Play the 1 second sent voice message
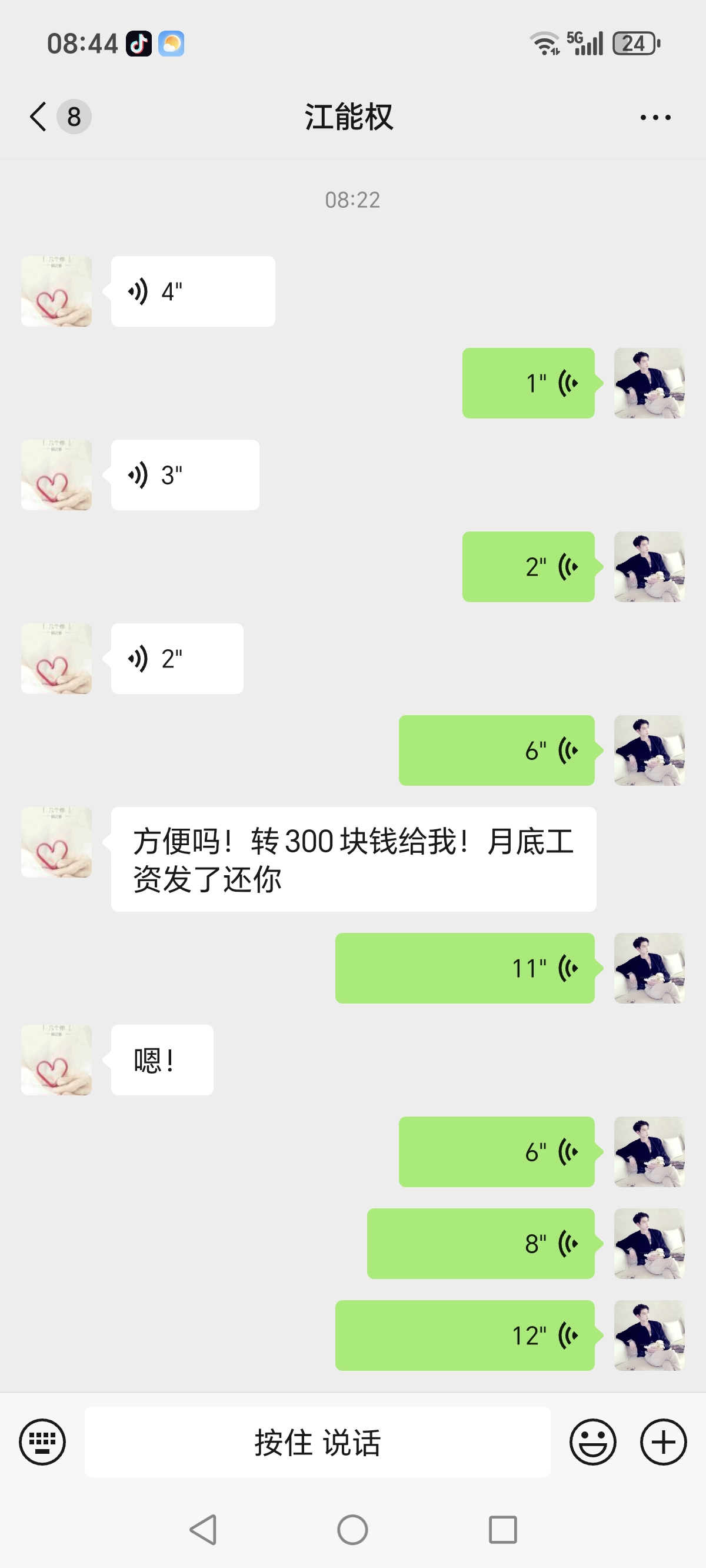Image resolution: width=706 pixels, height=1568 pixels. (528, 382)
